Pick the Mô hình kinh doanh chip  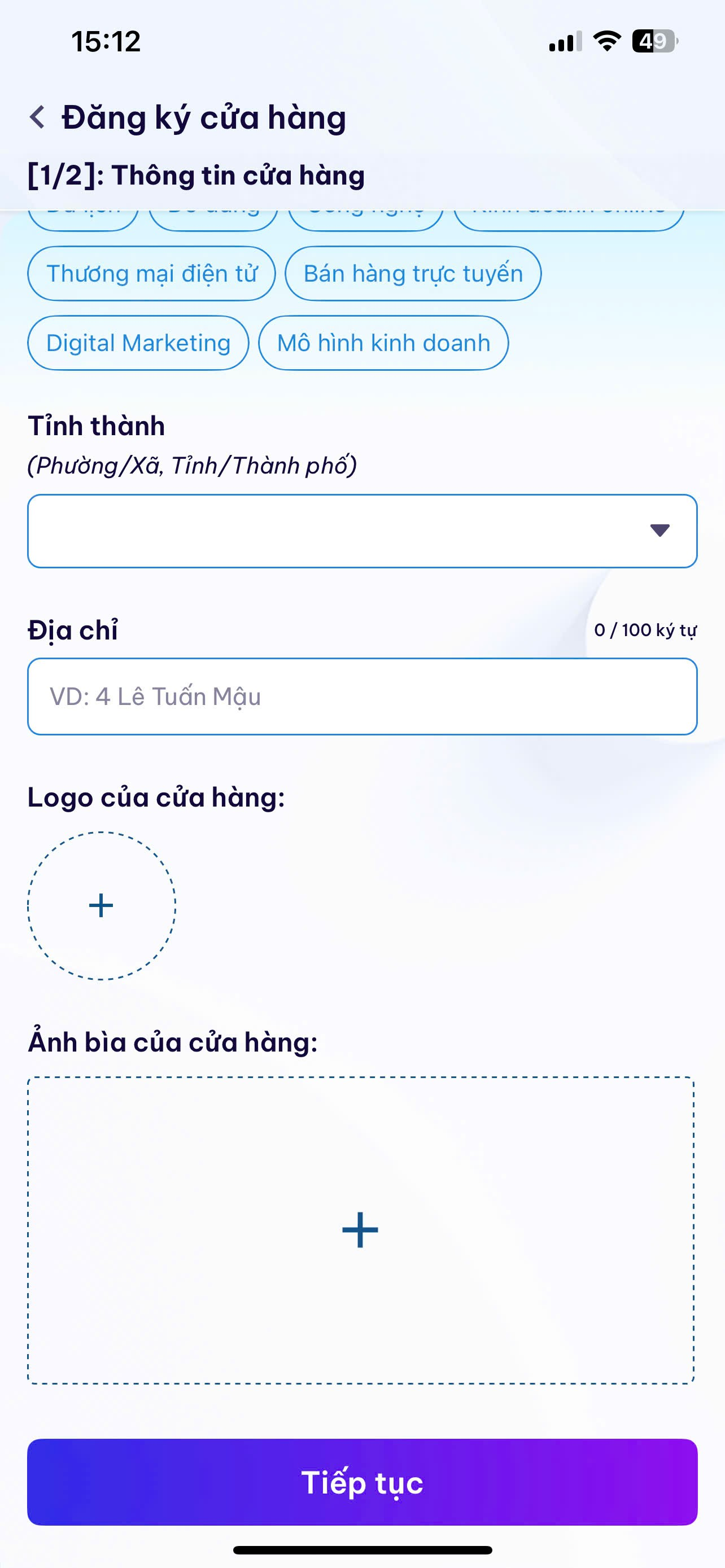click(x=383, y=343)
